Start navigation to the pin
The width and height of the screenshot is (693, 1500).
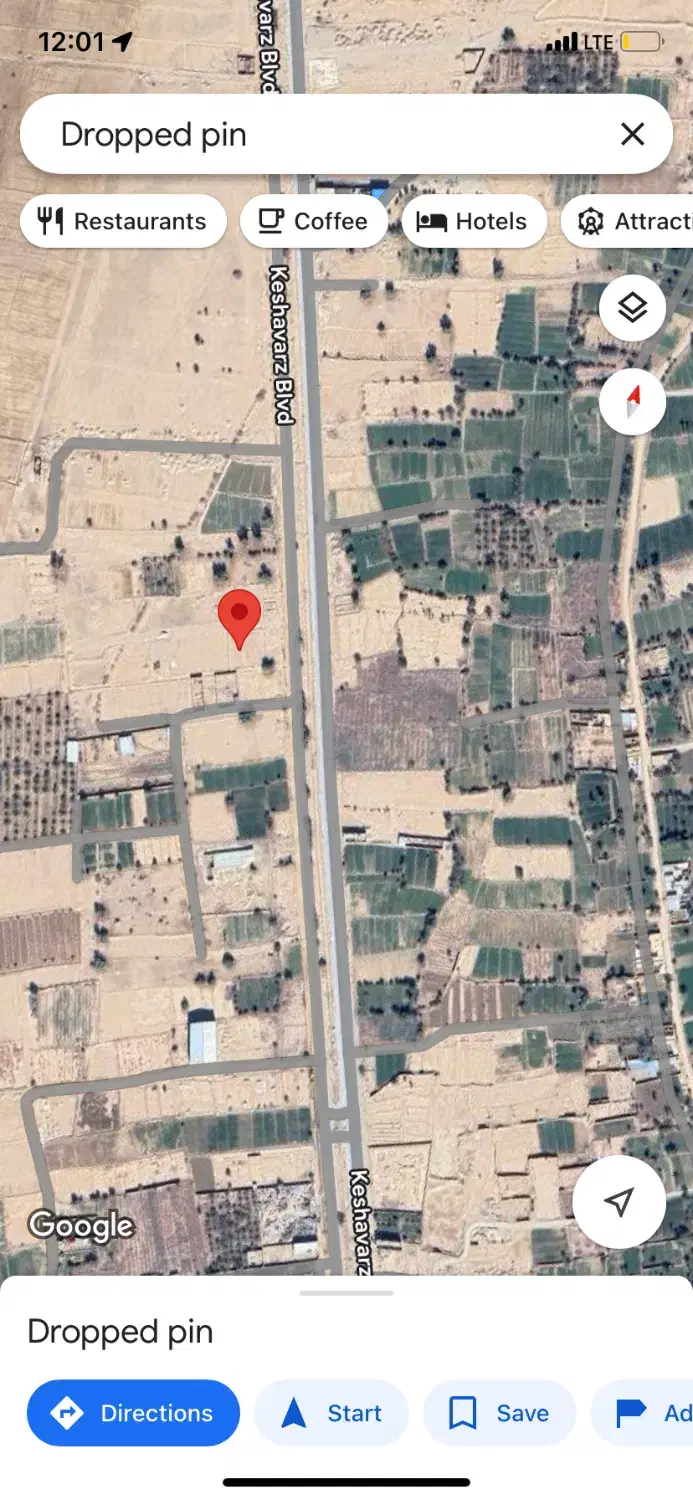pyautogui.click(x=331, y=1413)
